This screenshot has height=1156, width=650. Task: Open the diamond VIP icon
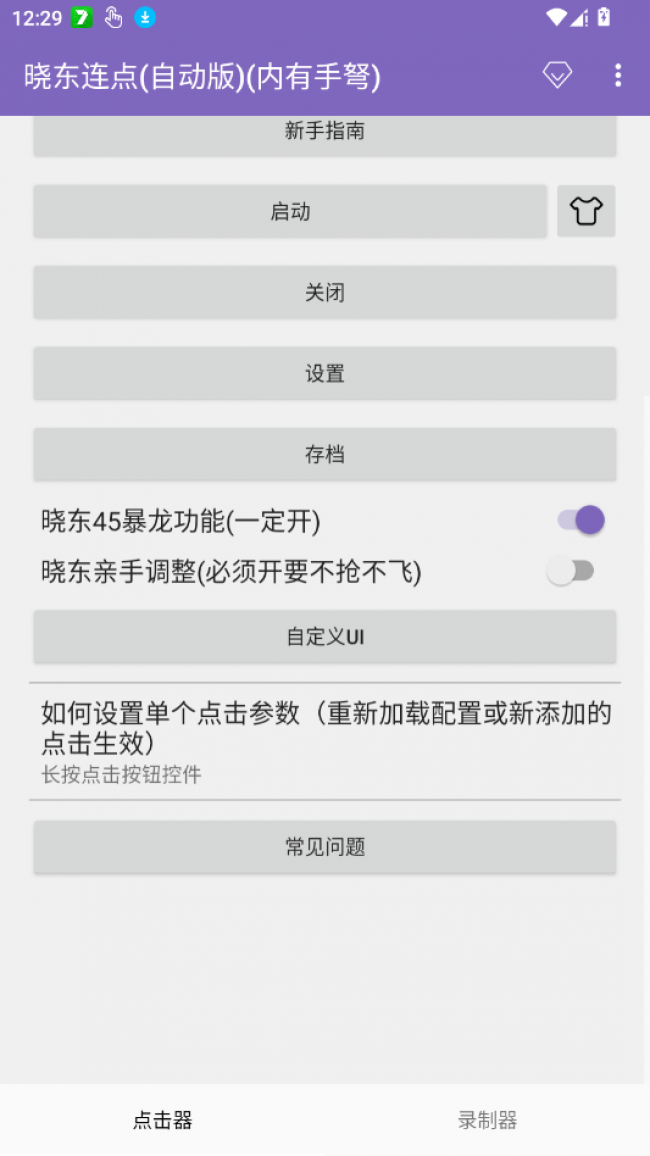(x=557, y=76)
